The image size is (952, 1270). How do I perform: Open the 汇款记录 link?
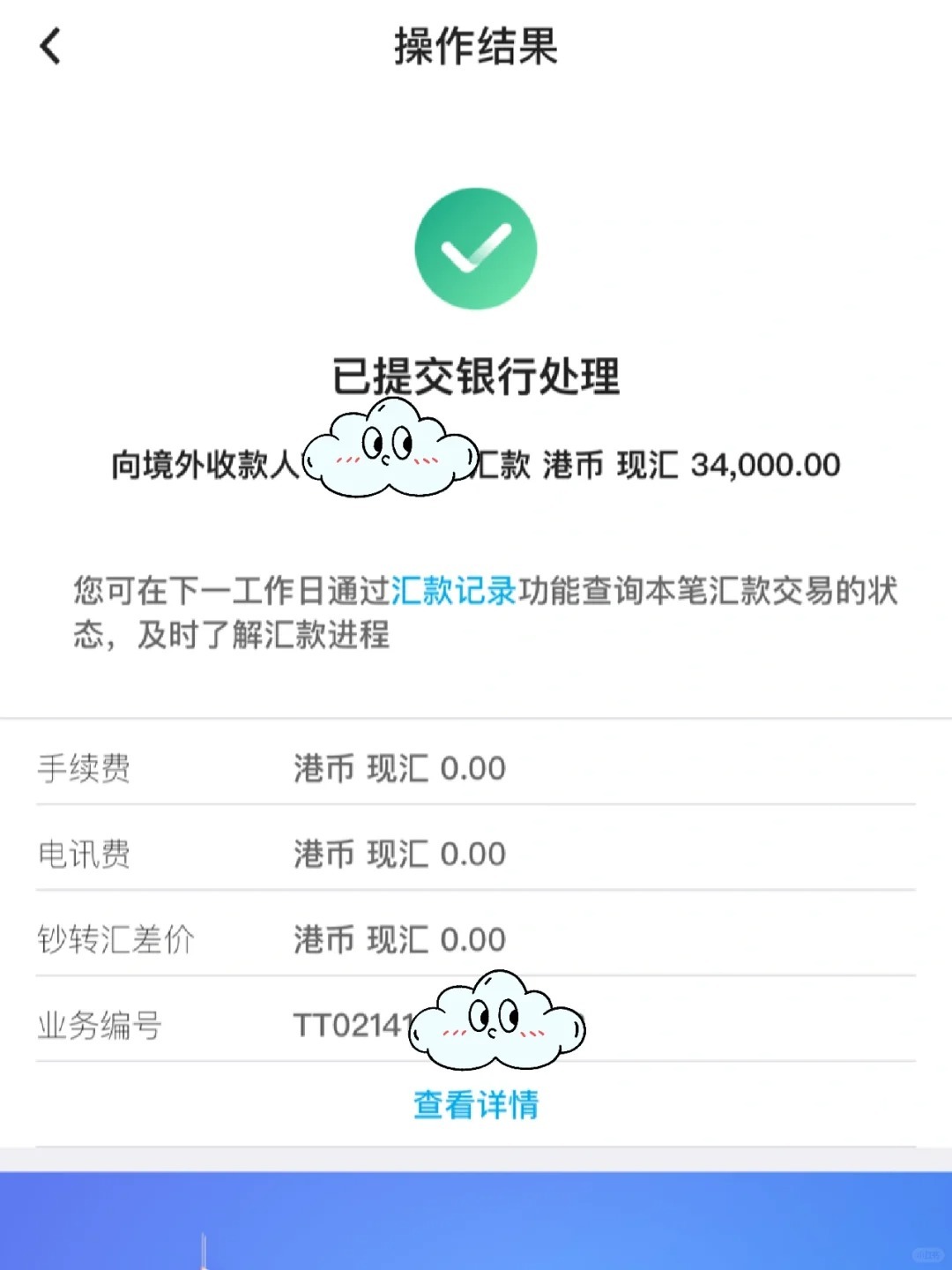click(x=453, y=591)
